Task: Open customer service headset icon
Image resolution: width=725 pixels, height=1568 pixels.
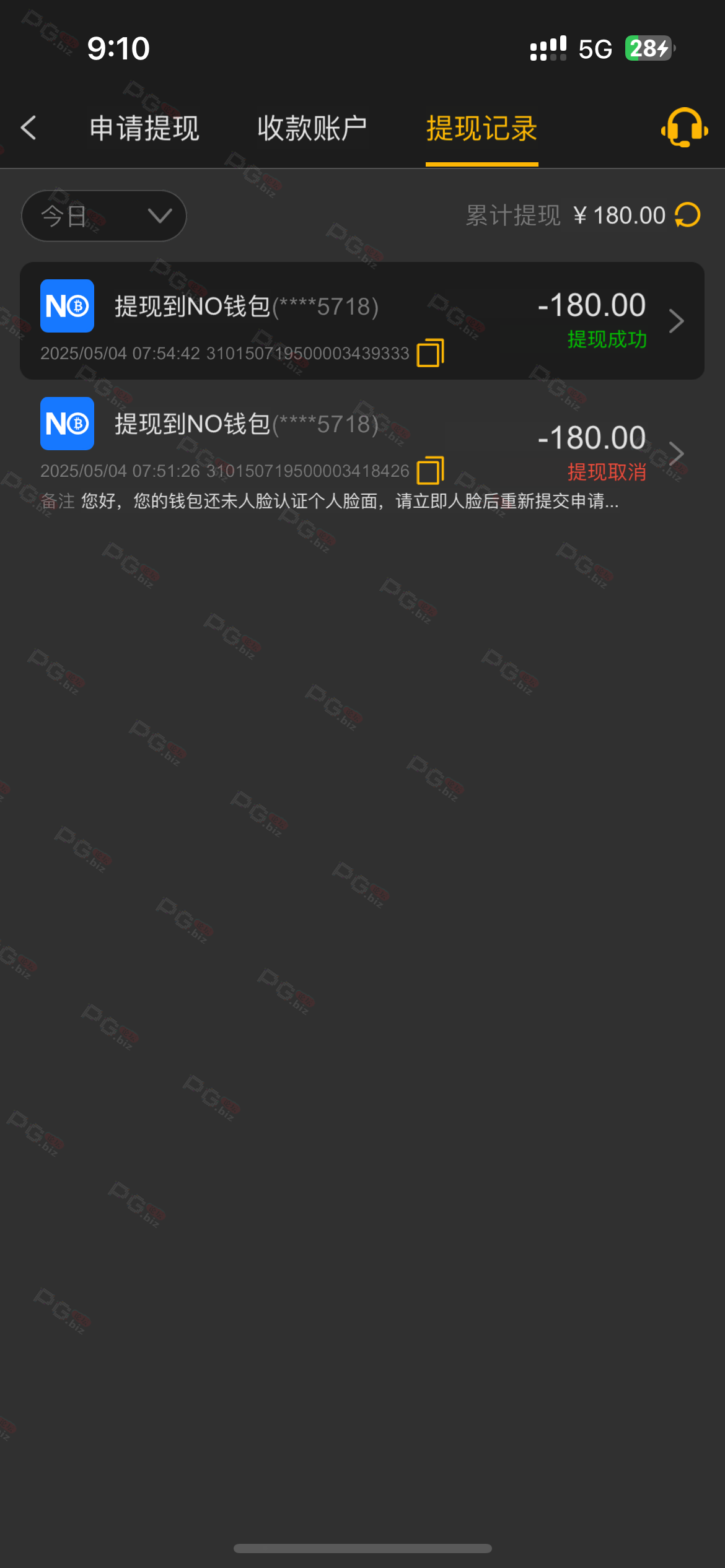Action: pos(684,128)
